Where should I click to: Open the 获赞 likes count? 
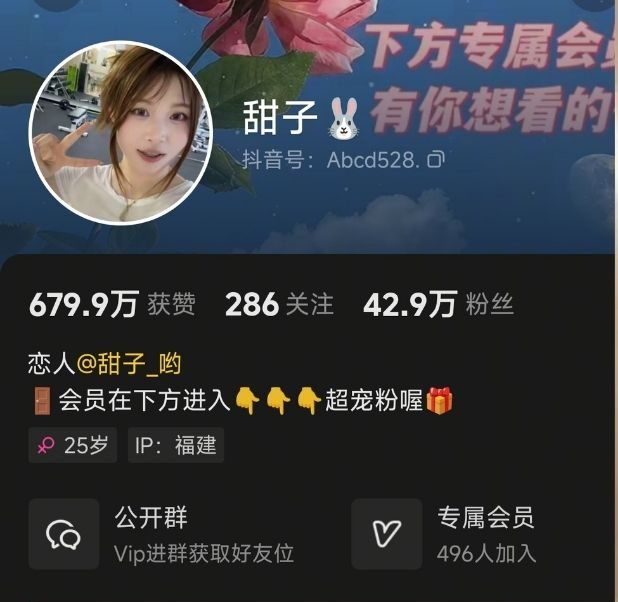tap(112, 305)
